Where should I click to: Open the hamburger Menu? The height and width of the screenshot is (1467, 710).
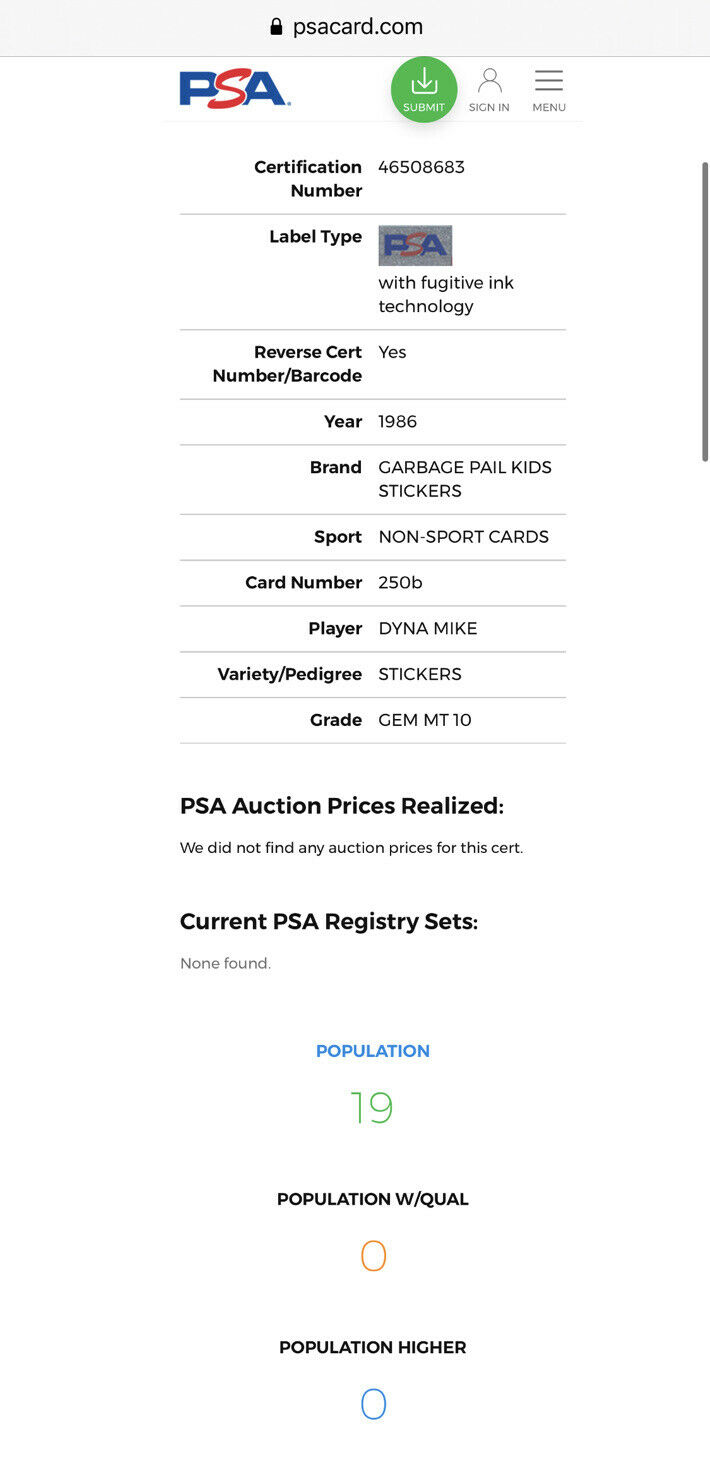pyautogui.click(x=549, y=90)
